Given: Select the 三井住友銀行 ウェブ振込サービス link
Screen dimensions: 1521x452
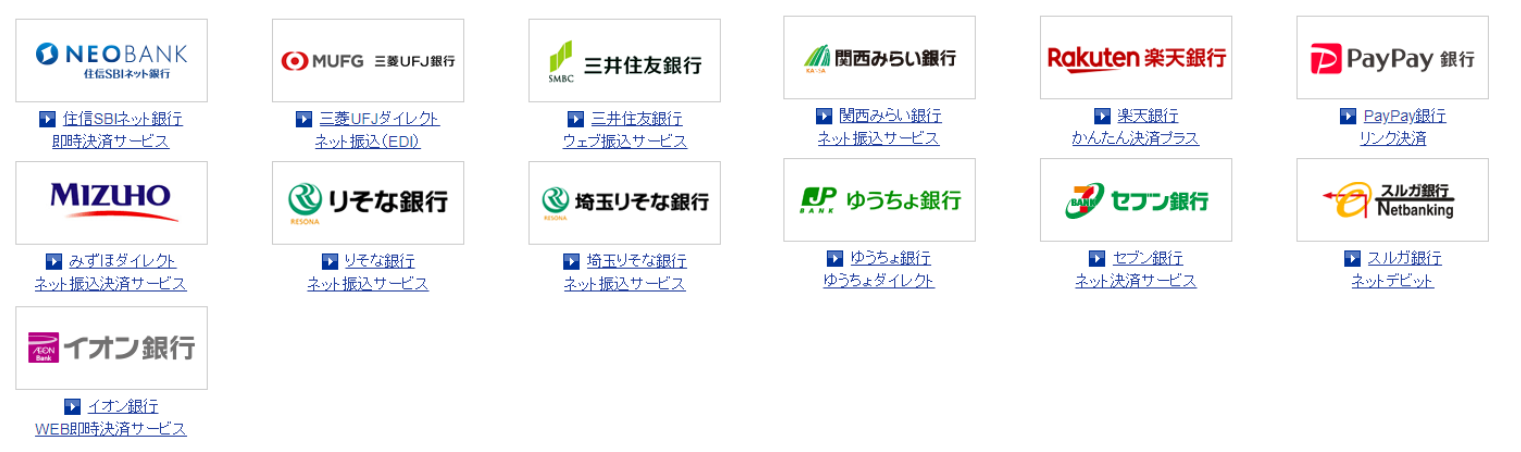Looking at the screenshot, I should point(636,119).
